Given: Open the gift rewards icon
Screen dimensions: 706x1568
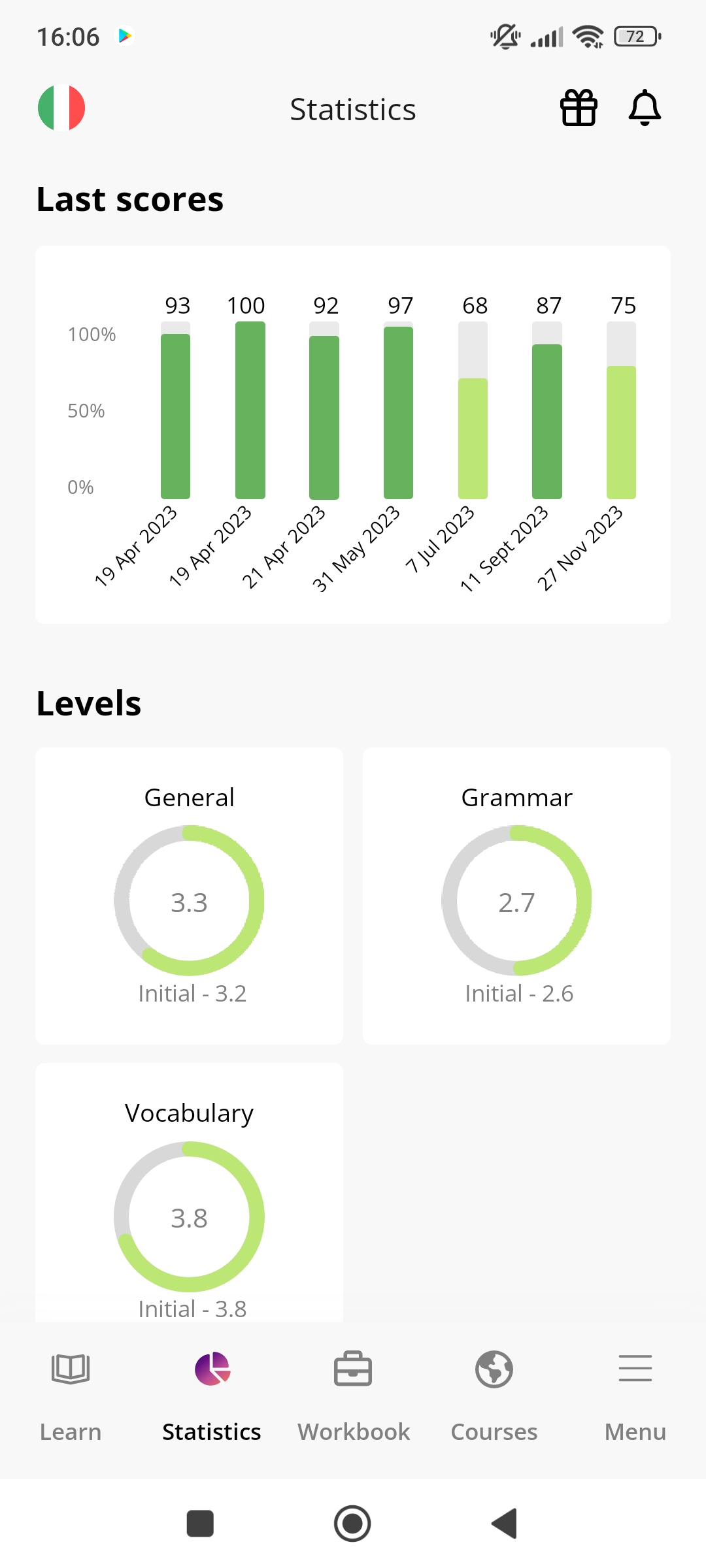Looking at the screenshot, I should pos(579,108).
